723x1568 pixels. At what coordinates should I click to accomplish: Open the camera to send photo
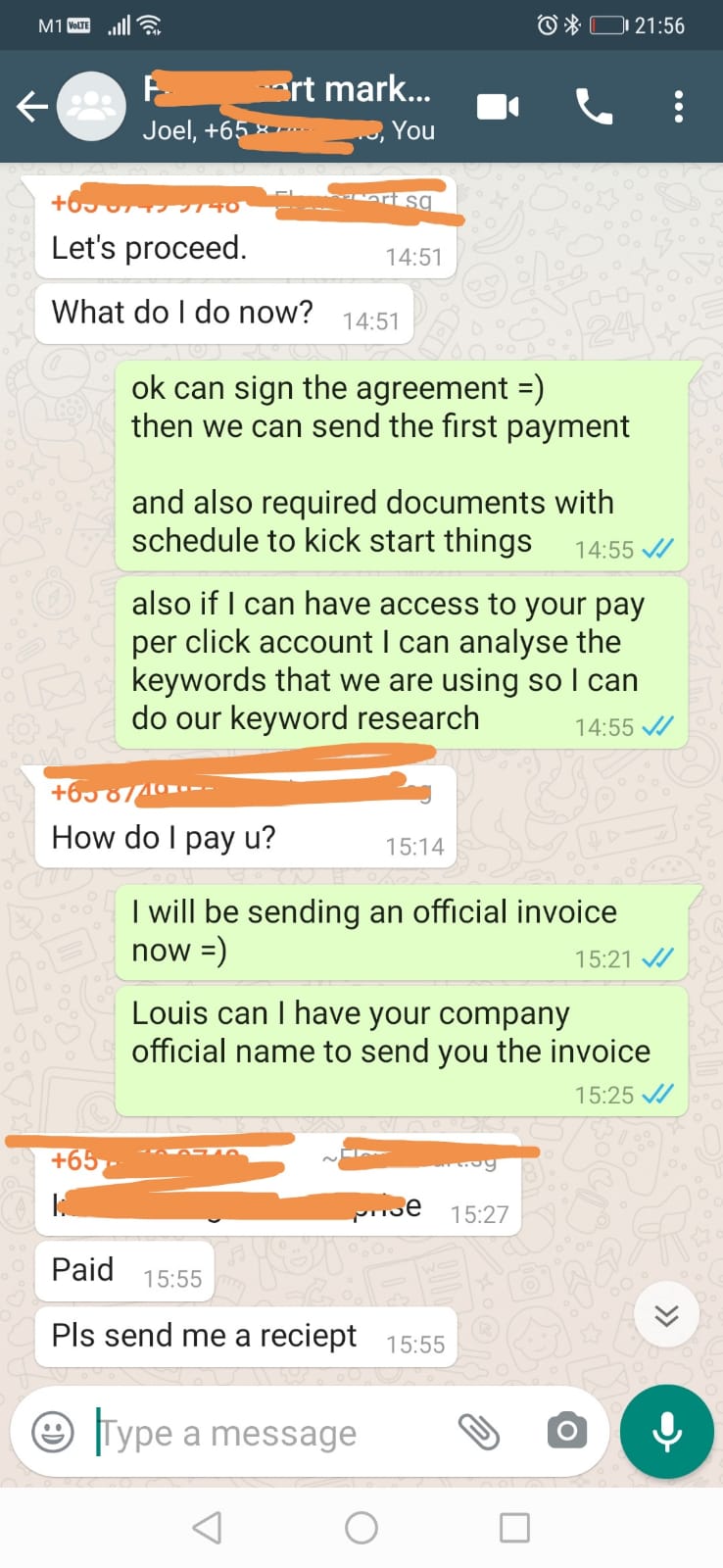(566, 1431)
